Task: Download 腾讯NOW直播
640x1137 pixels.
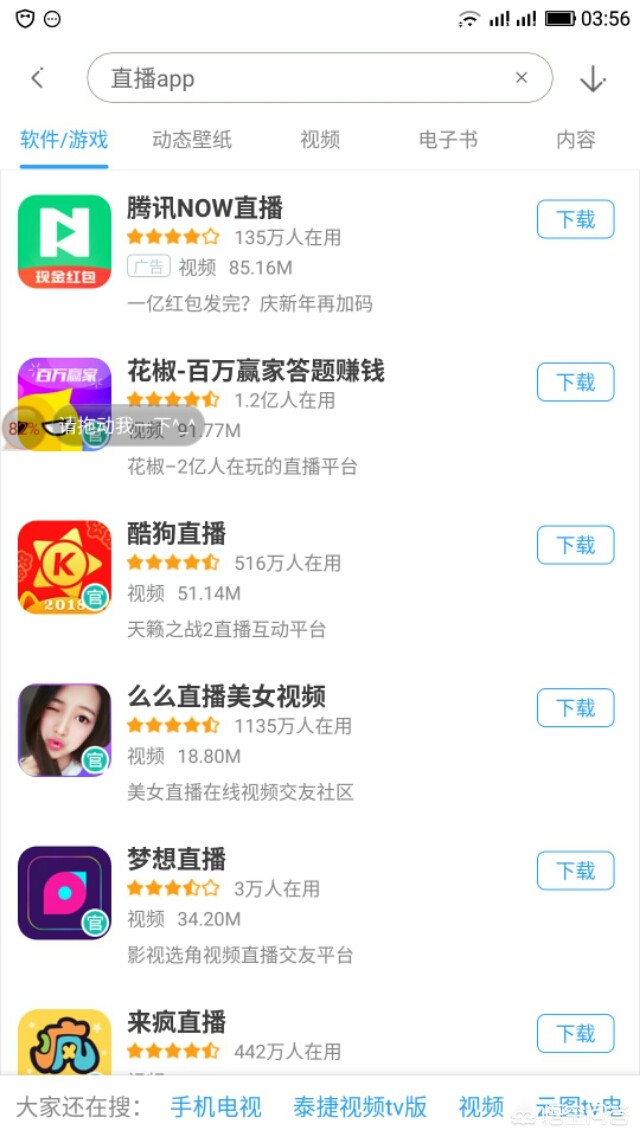Action: click(x=575, y=219)
